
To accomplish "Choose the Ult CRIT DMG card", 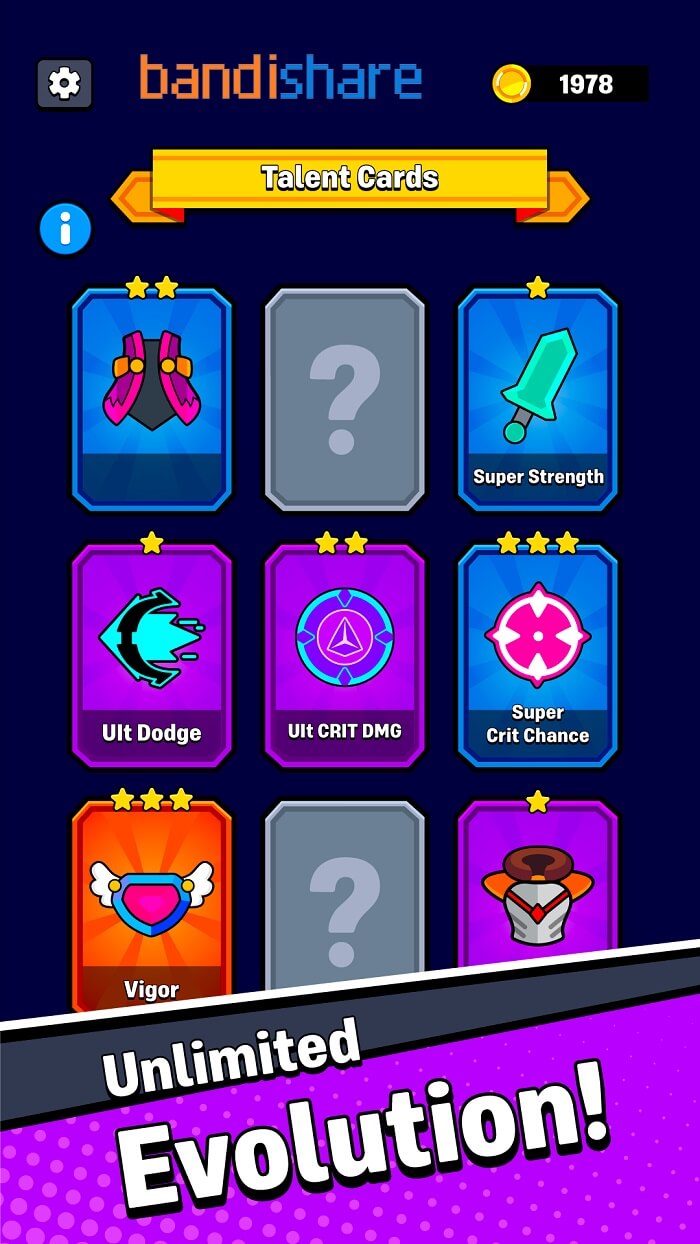I will coord(345,656).
